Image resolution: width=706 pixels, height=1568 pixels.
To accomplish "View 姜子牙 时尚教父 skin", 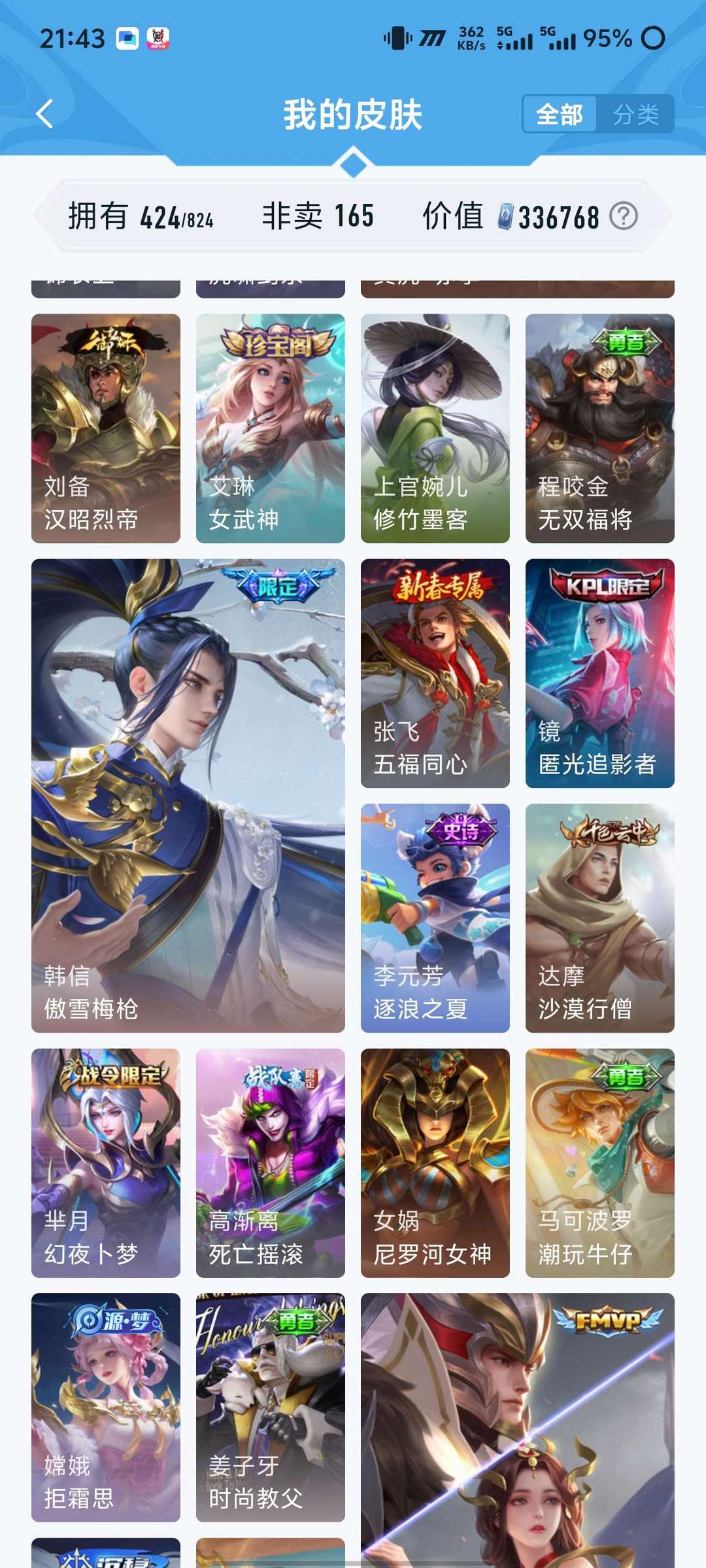I will (x=271, y=1408).
